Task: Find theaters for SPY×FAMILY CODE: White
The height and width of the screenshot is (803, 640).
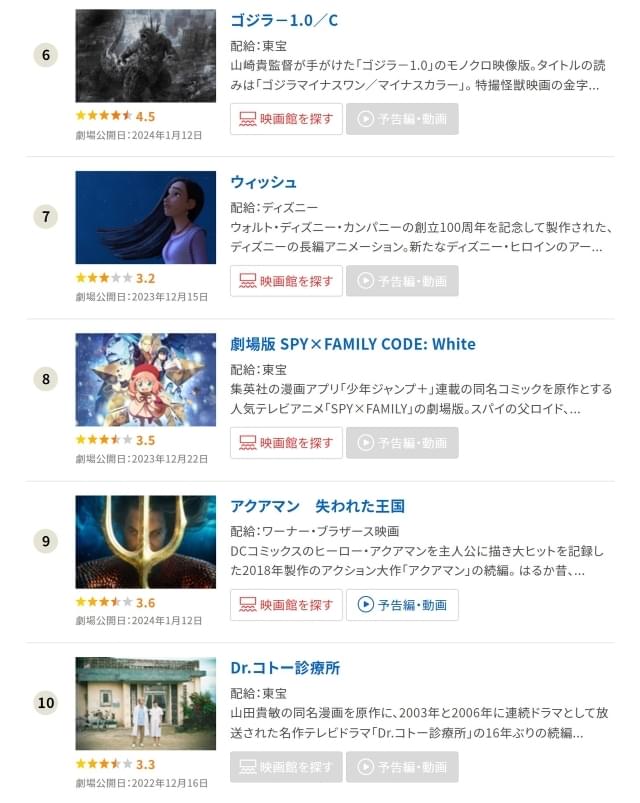Action: [x=286, y=443]
